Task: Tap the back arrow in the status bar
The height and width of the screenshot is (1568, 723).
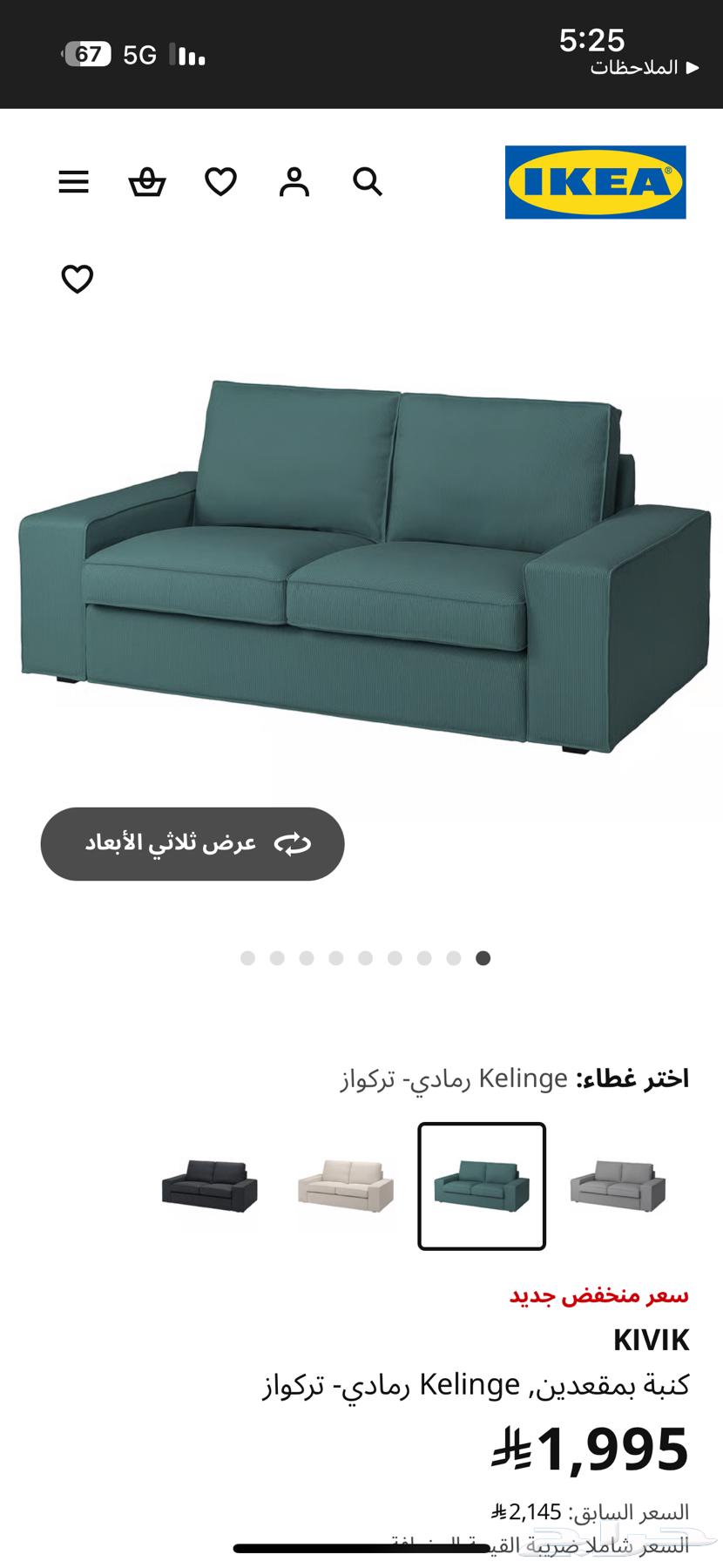Action: 692,68
